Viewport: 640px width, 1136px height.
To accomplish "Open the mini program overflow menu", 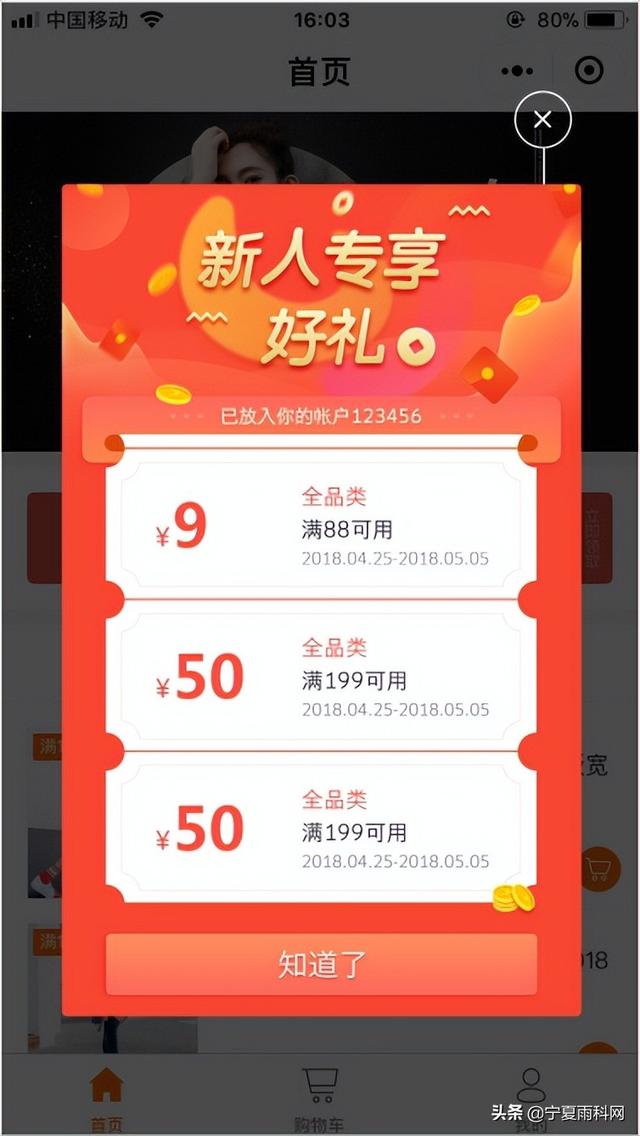I will coord(517,71).
